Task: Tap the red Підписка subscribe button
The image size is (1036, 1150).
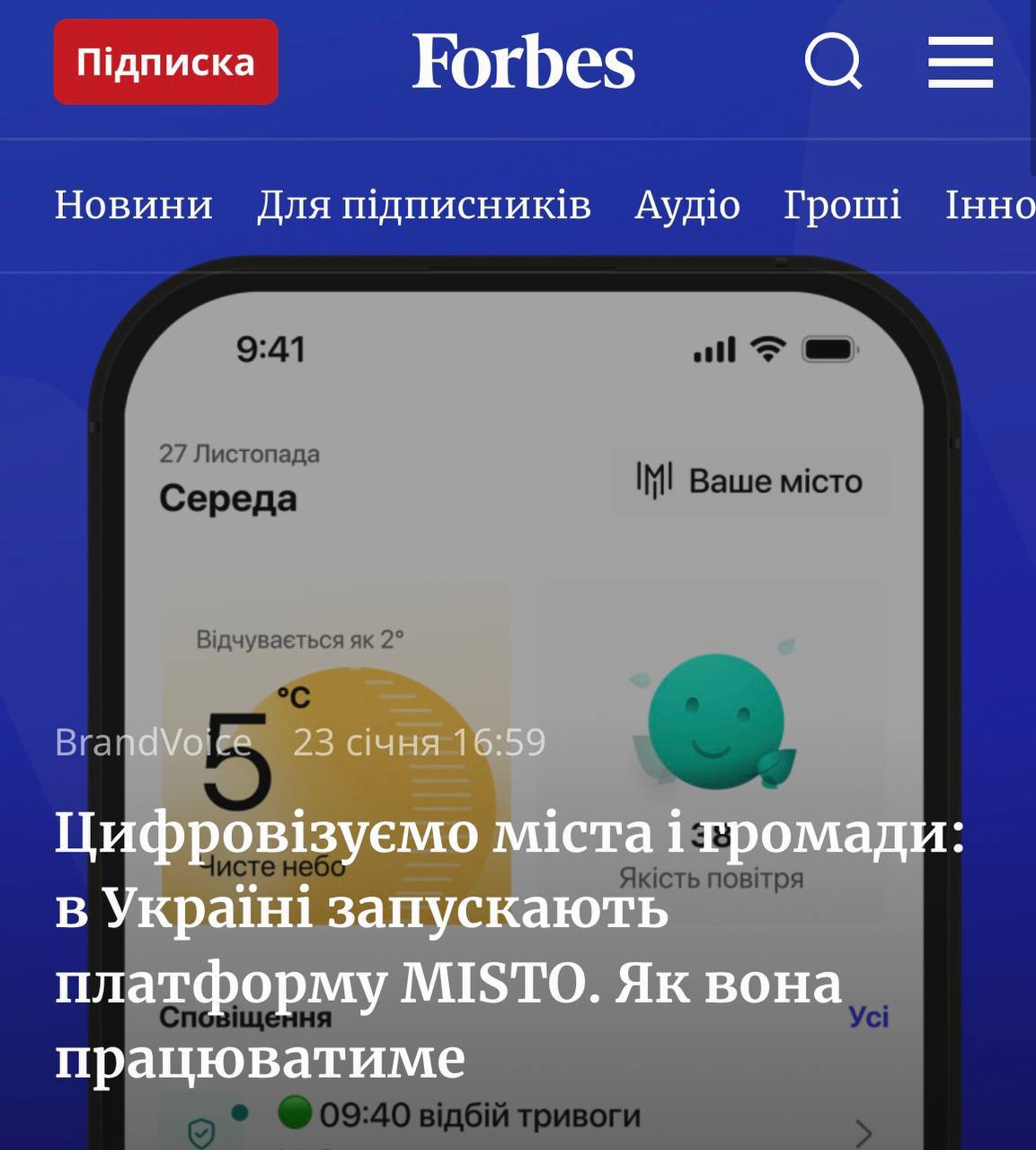Action: 166,62
